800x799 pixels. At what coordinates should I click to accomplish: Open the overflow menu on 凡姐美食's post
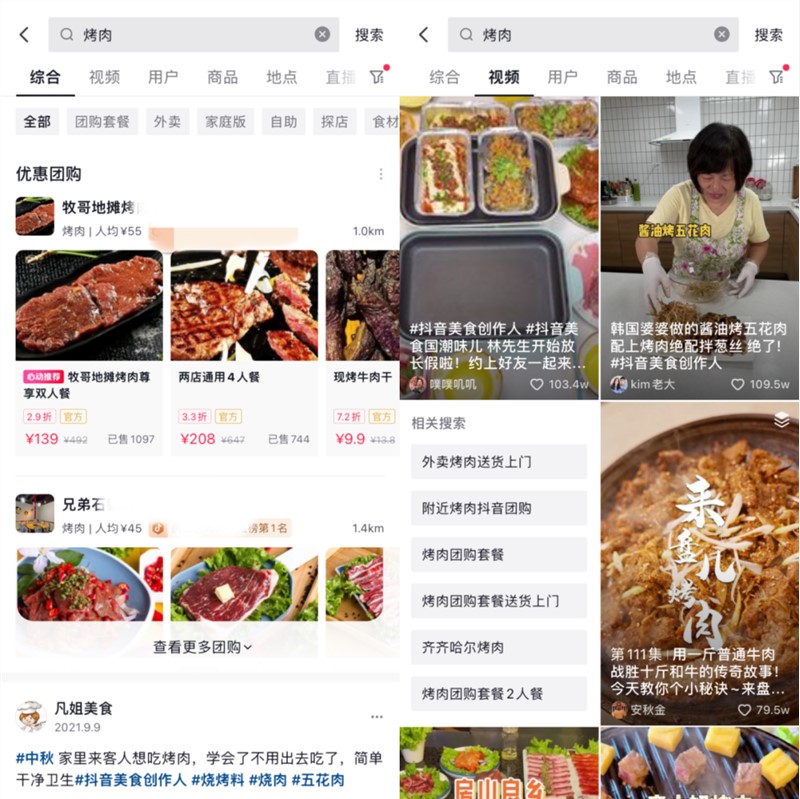(377, 716)
